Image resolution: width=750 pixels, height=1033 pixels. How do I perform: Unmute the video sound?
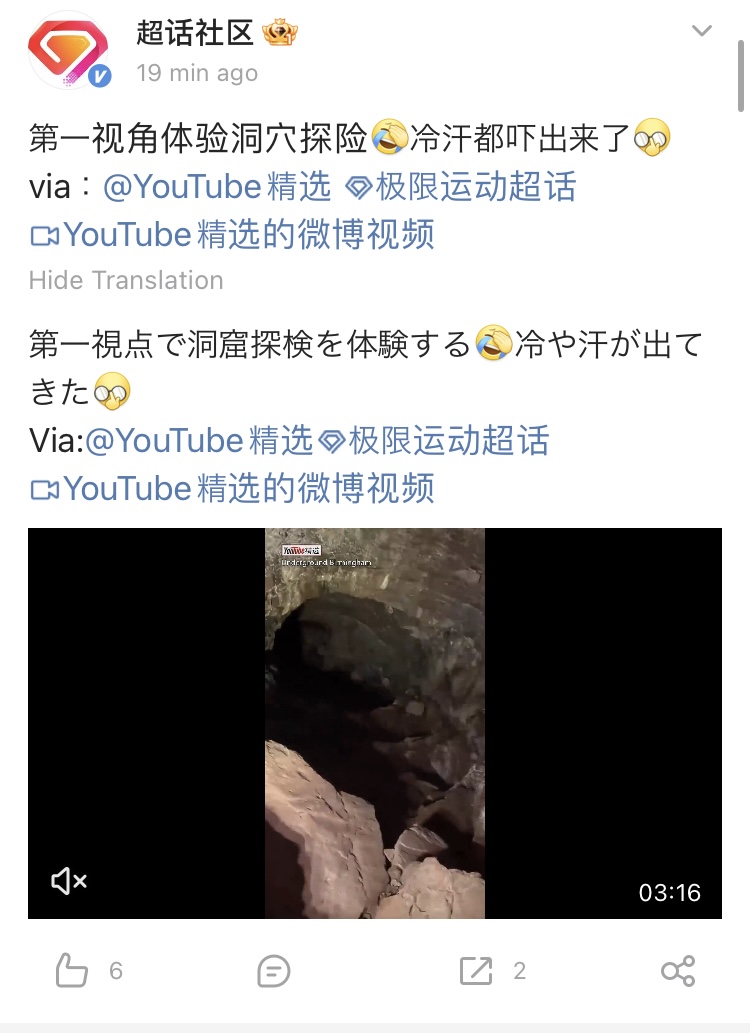click(69, 881)
